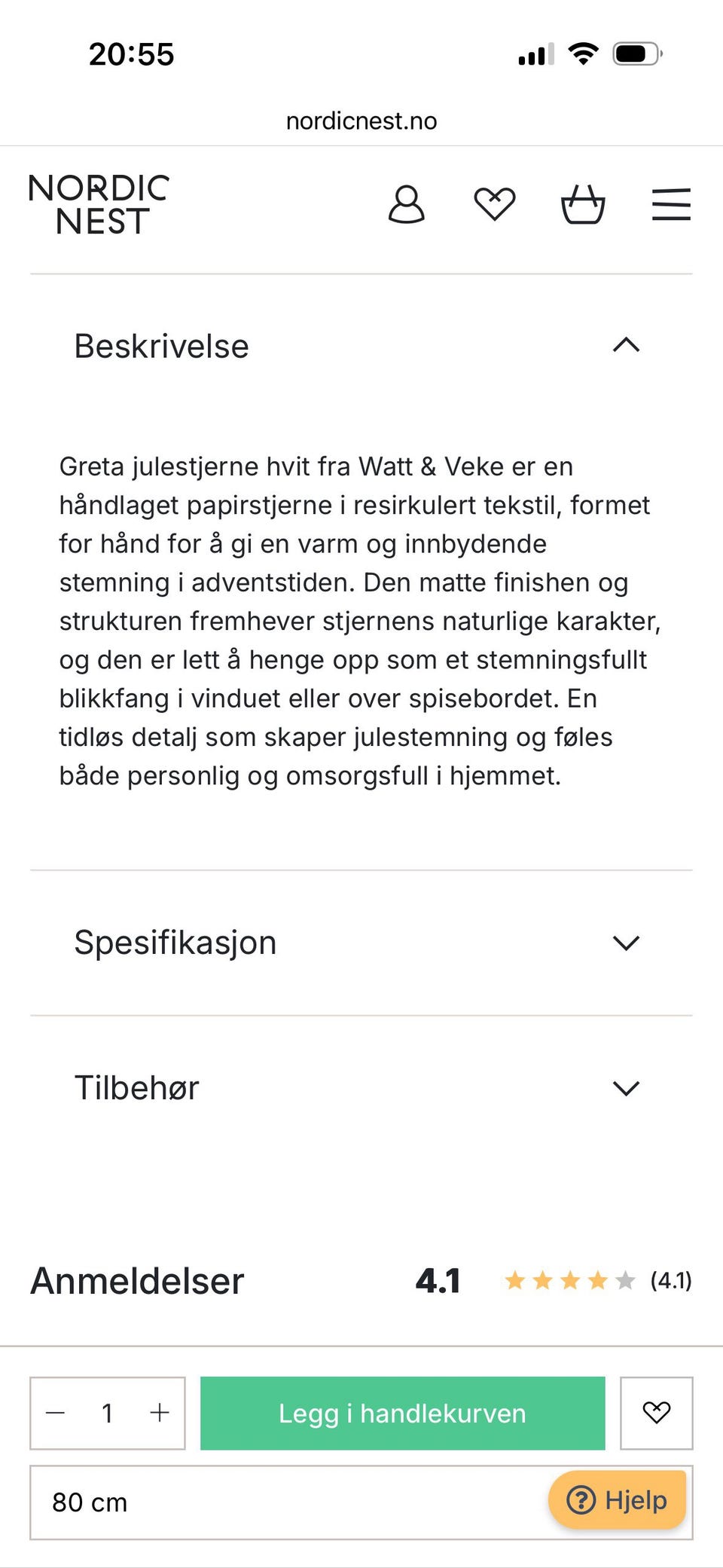Open the Anmeldelser reviews section
Viewport: 723px width, 1568px height.
(136, 1279)
